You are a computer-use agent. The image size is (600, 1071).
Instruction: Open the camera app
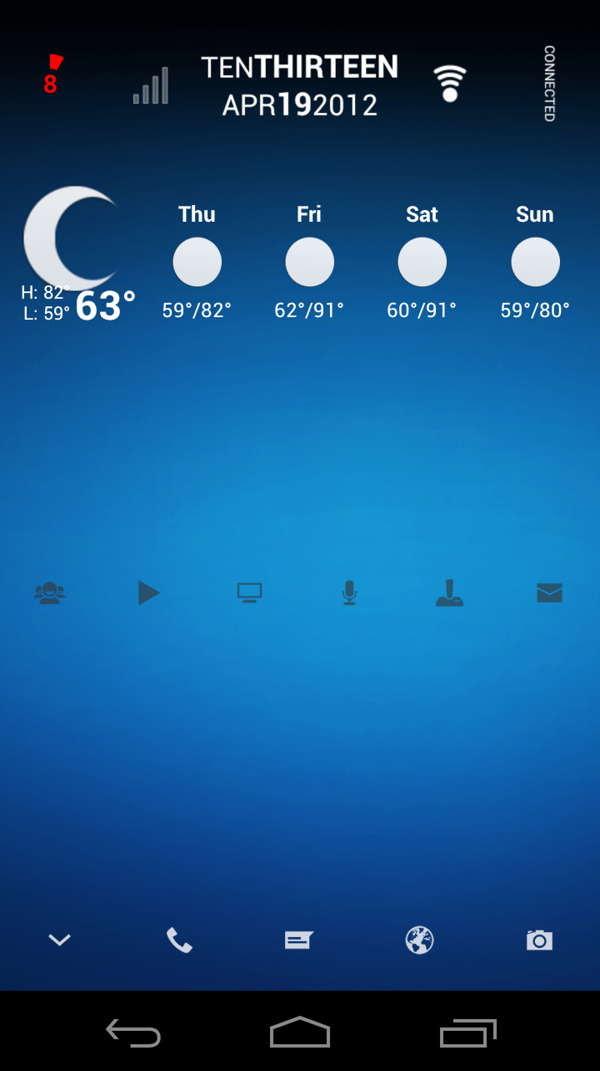[539, 940]
